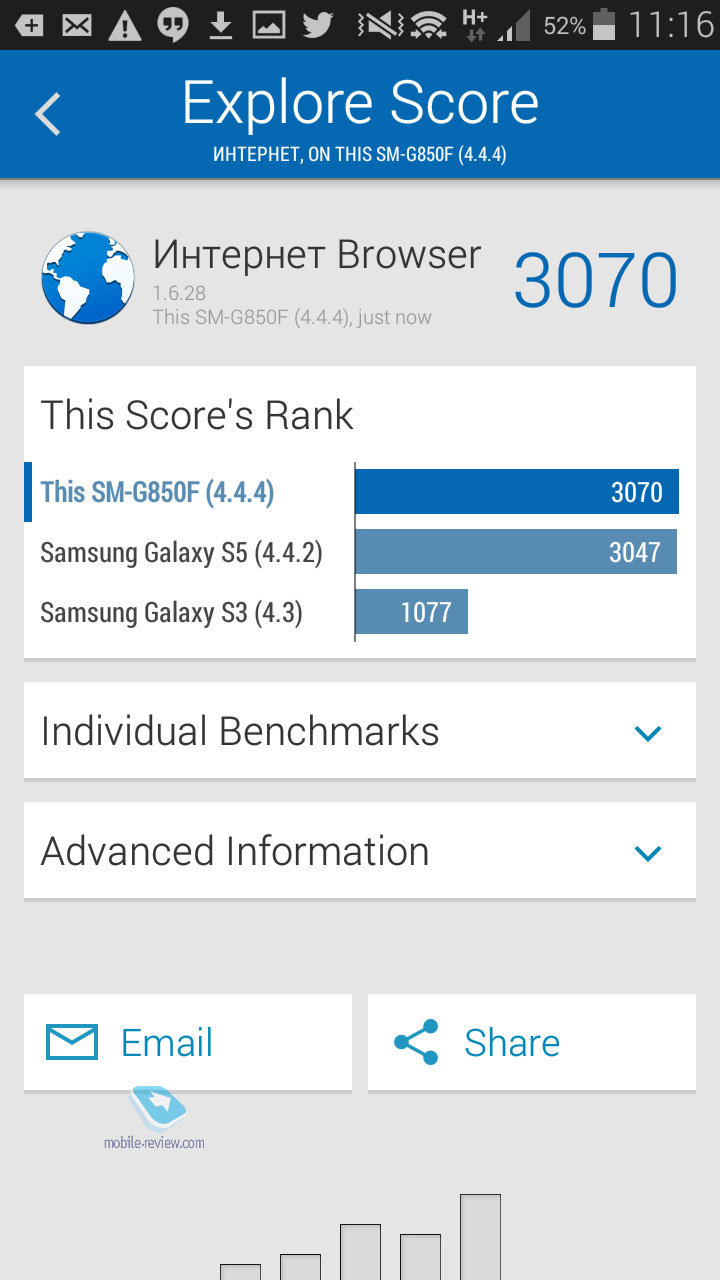Expand the Individual Benchmarks section
This screenshot has height=1280, width=720.
coord(360,731)
